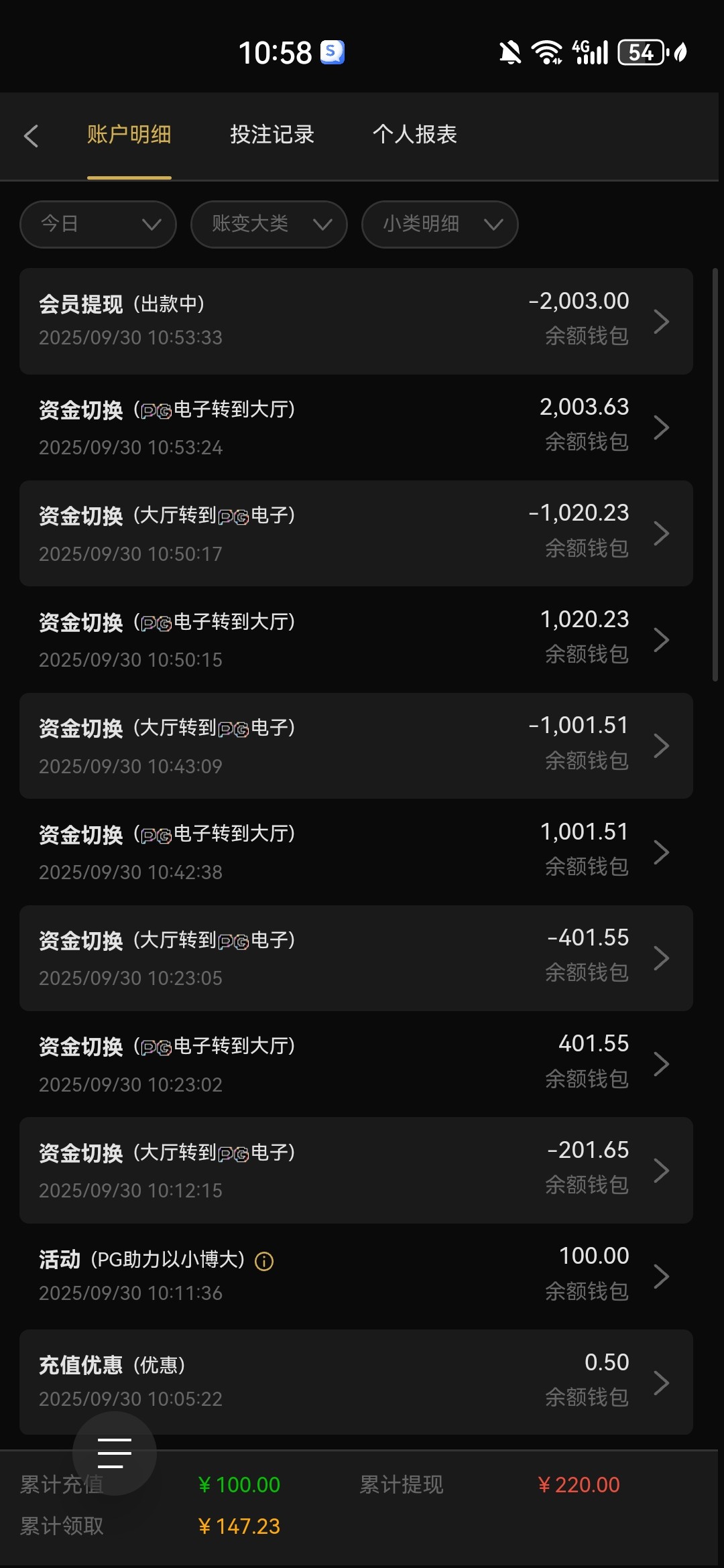The width and height of the screenshot is (724, 1568).
Task: Open the -201.65 transfer record
Action: click(x=355, y=1170)
